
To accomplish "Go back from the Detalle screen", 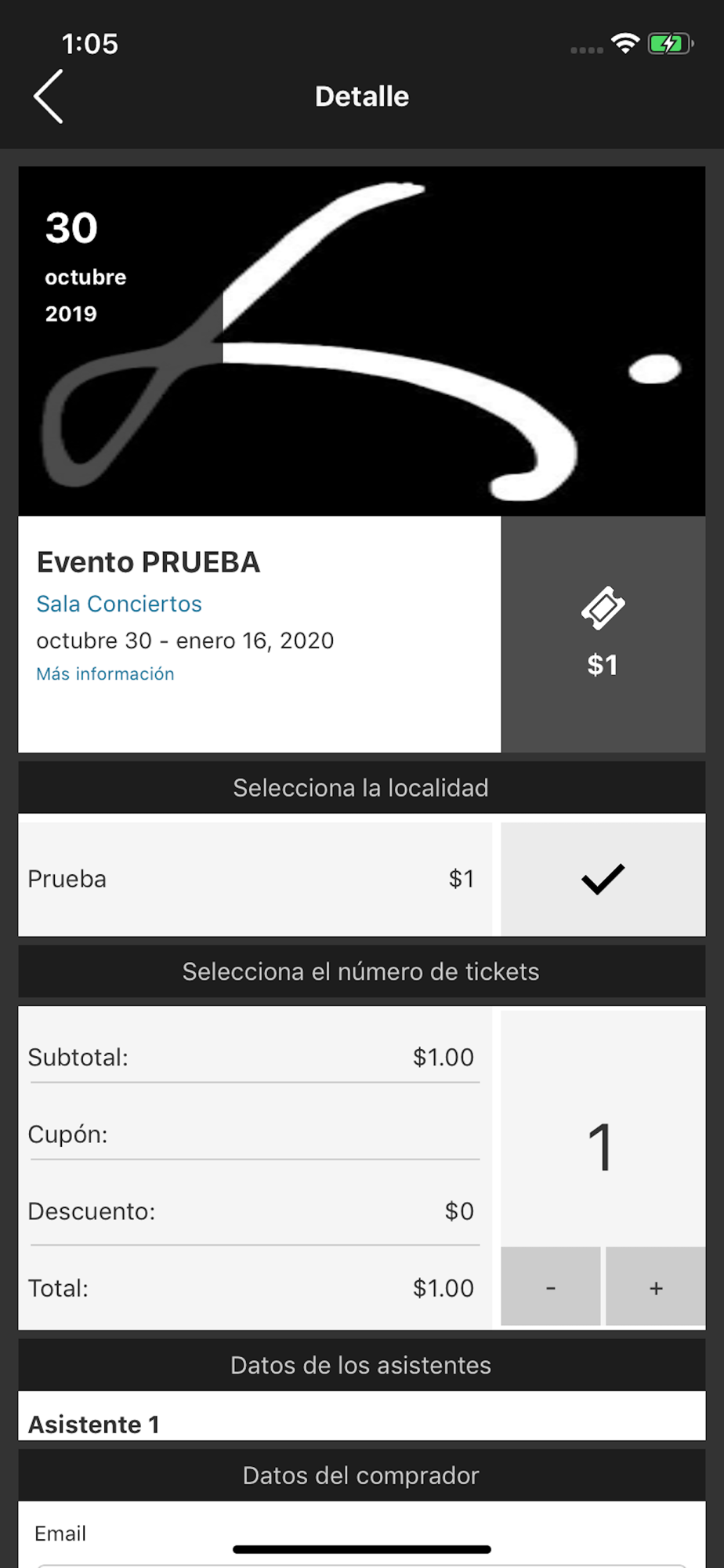I will coord(49,96).
